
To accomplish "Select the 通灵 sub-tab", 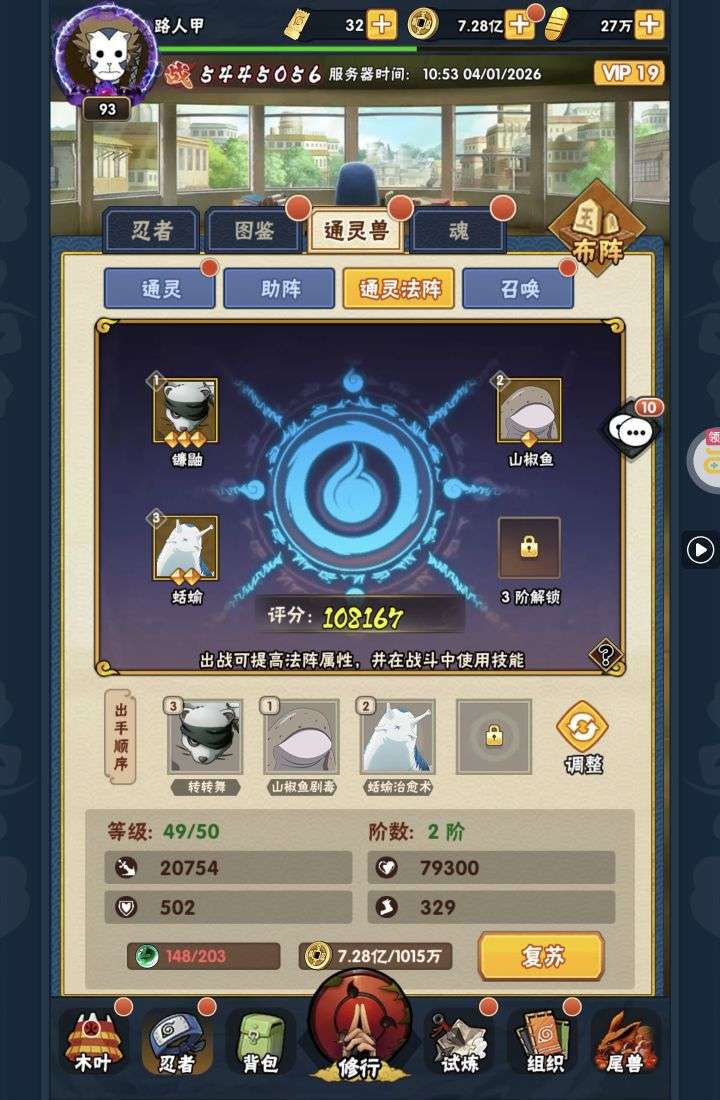I will [160, 289].
